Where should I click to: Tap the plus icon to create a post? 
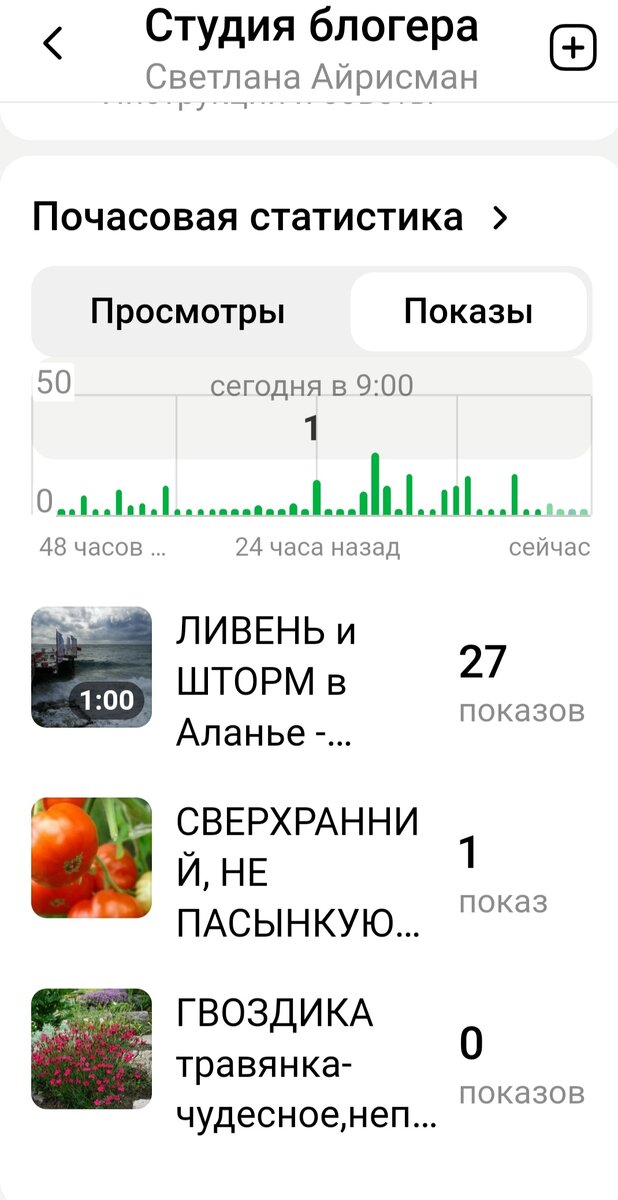573,47
